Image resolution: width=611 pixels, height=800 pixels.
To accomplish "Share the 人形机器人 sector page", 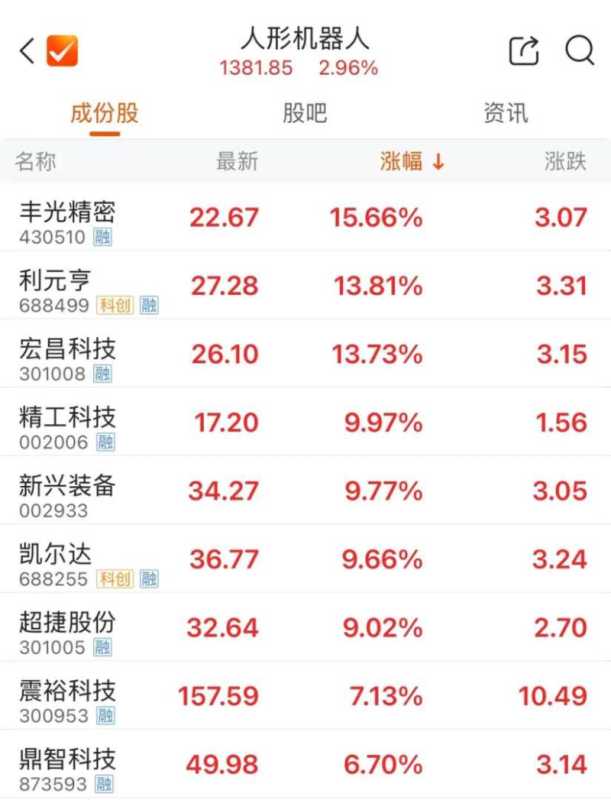I will 524,50.
